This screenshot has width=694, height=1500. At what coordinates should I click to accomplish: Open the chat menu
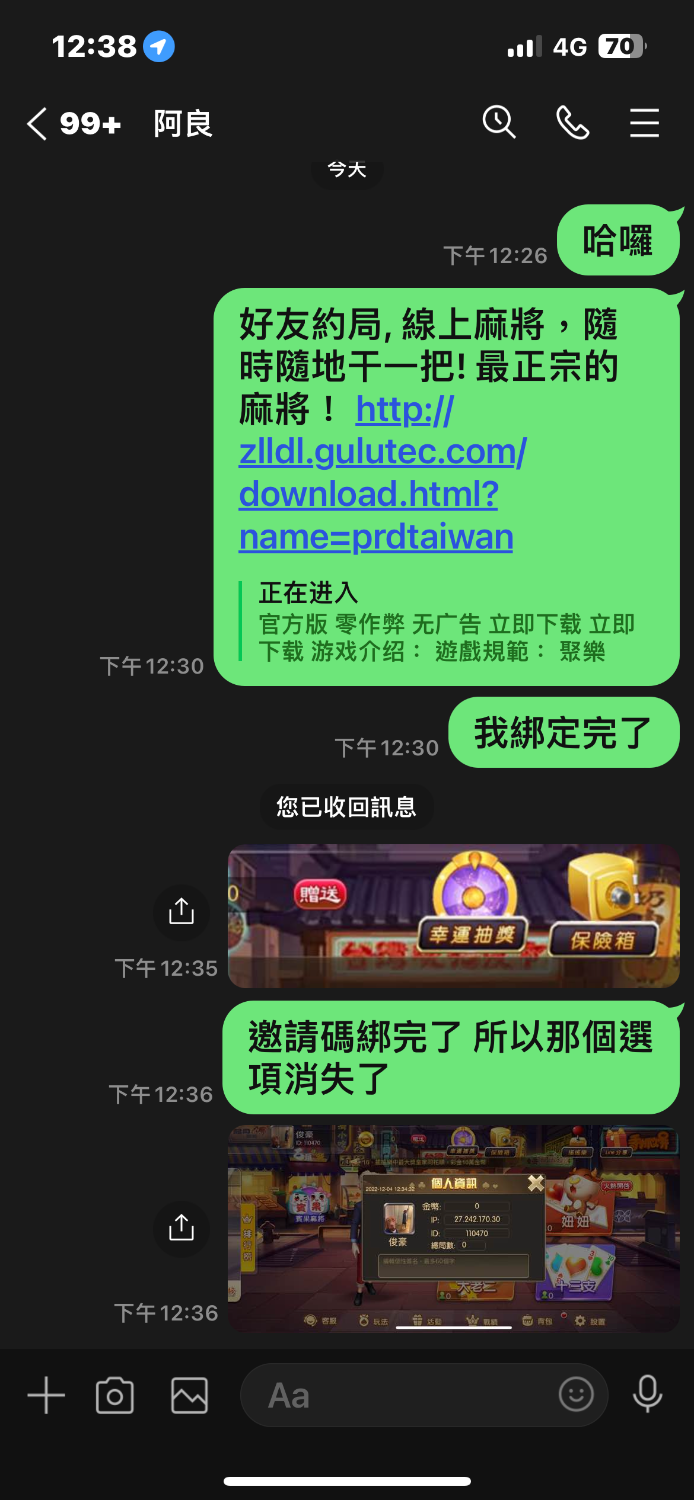tap(644, 123)
